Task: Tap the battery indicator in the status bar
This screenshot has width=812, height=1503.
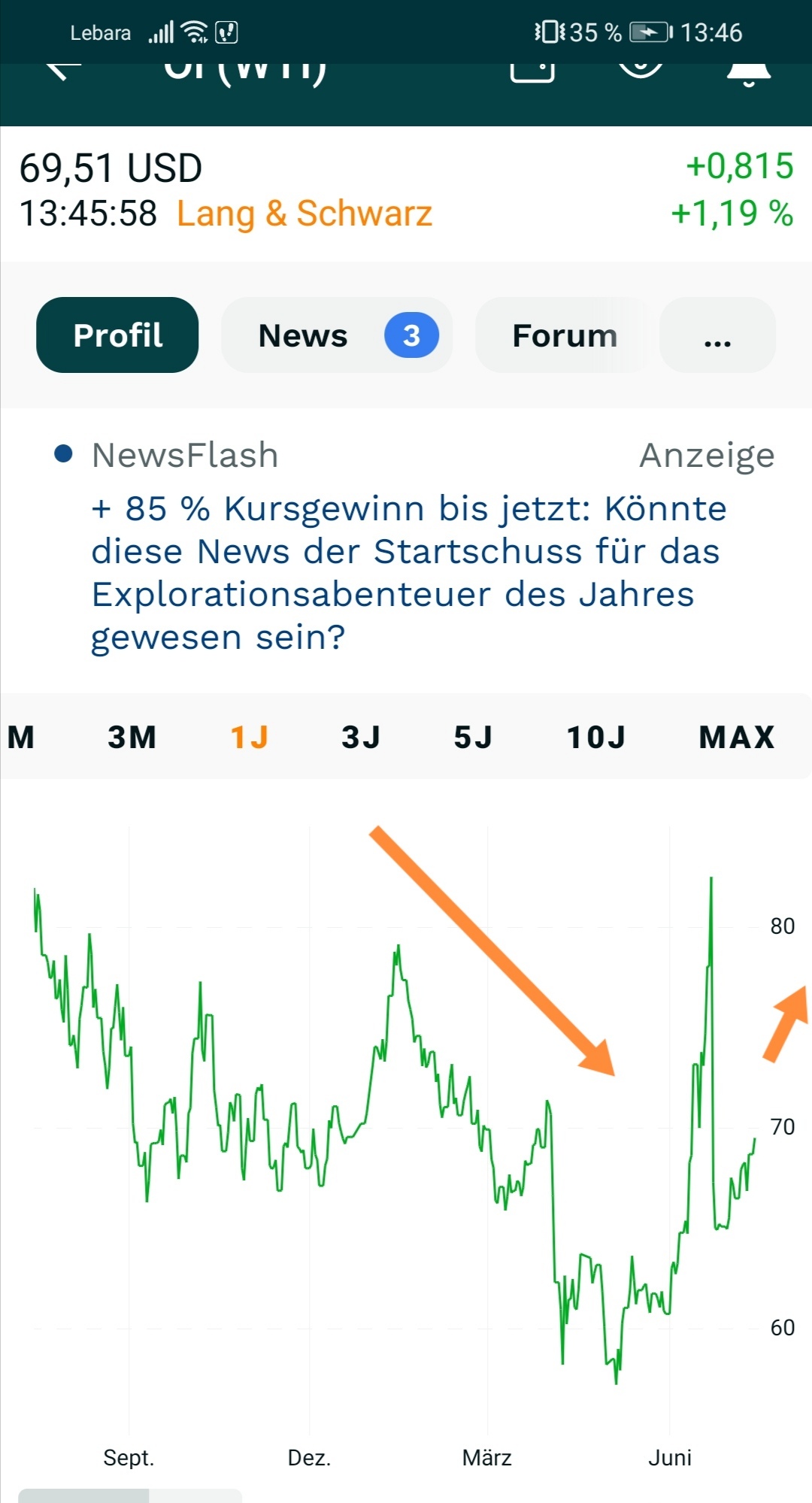Action: pos(648,32)
